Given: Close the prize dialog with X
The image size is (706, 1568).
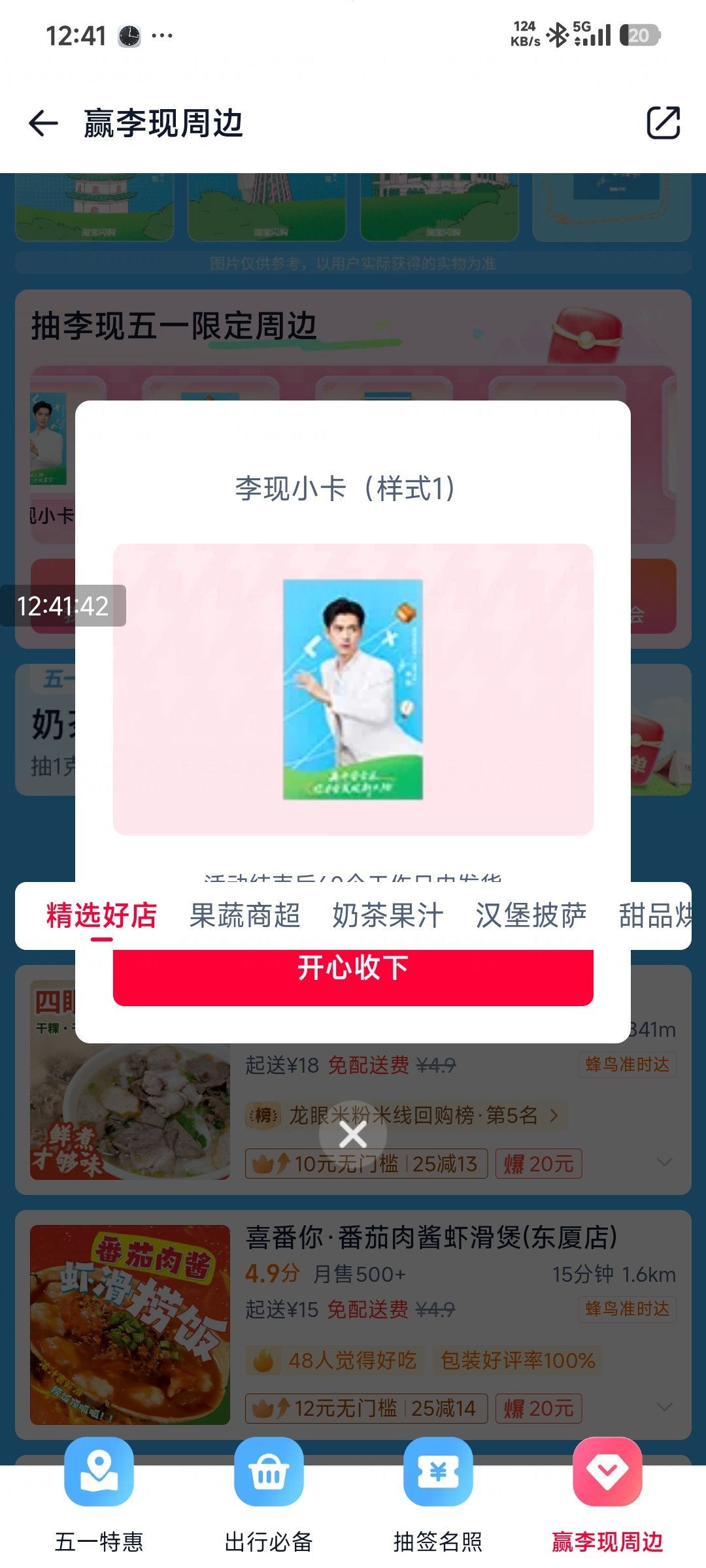Looking at the screenshot, I should click(x=353, y=1135).
